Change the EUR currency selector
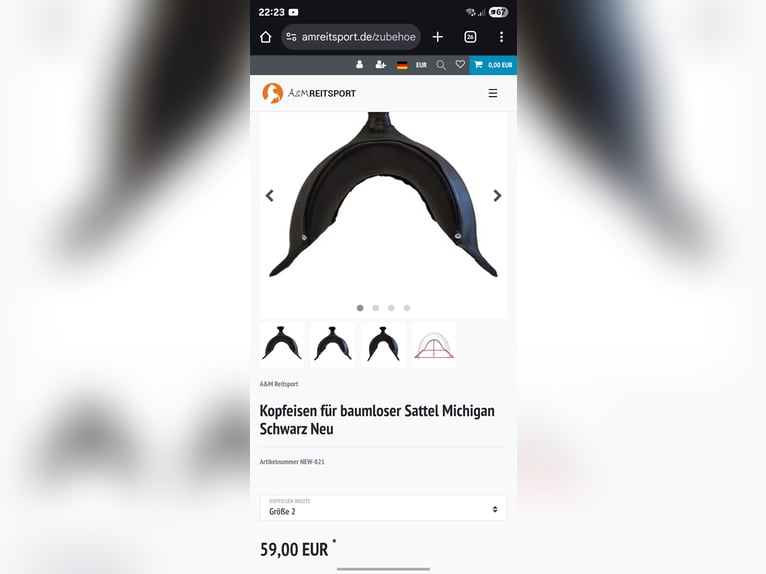Viewport: 766px width, 574px height. click(x=421, y=65)
